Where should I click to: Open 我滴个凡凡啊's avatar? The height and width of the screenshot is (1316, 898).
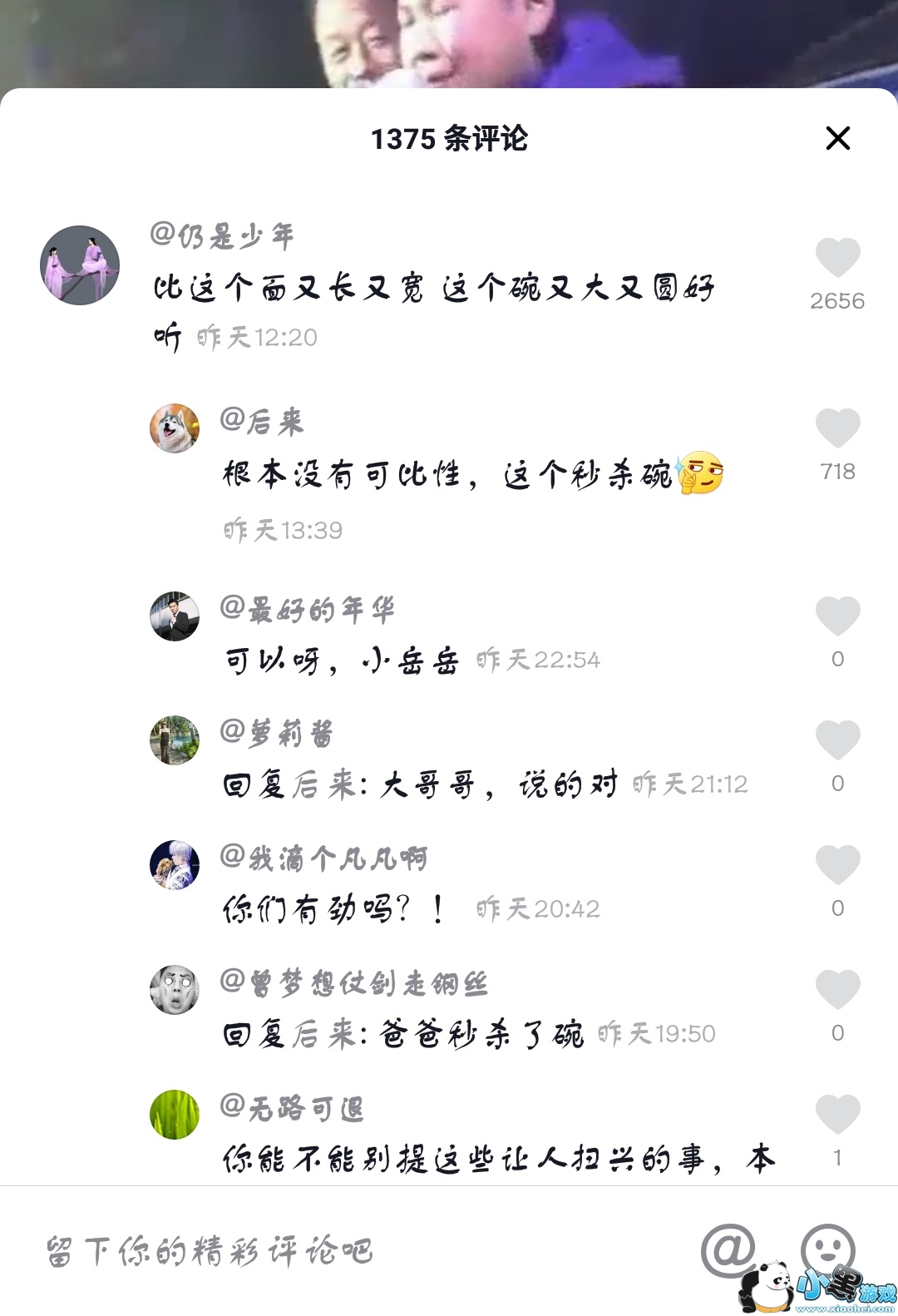tap(175, 865)
